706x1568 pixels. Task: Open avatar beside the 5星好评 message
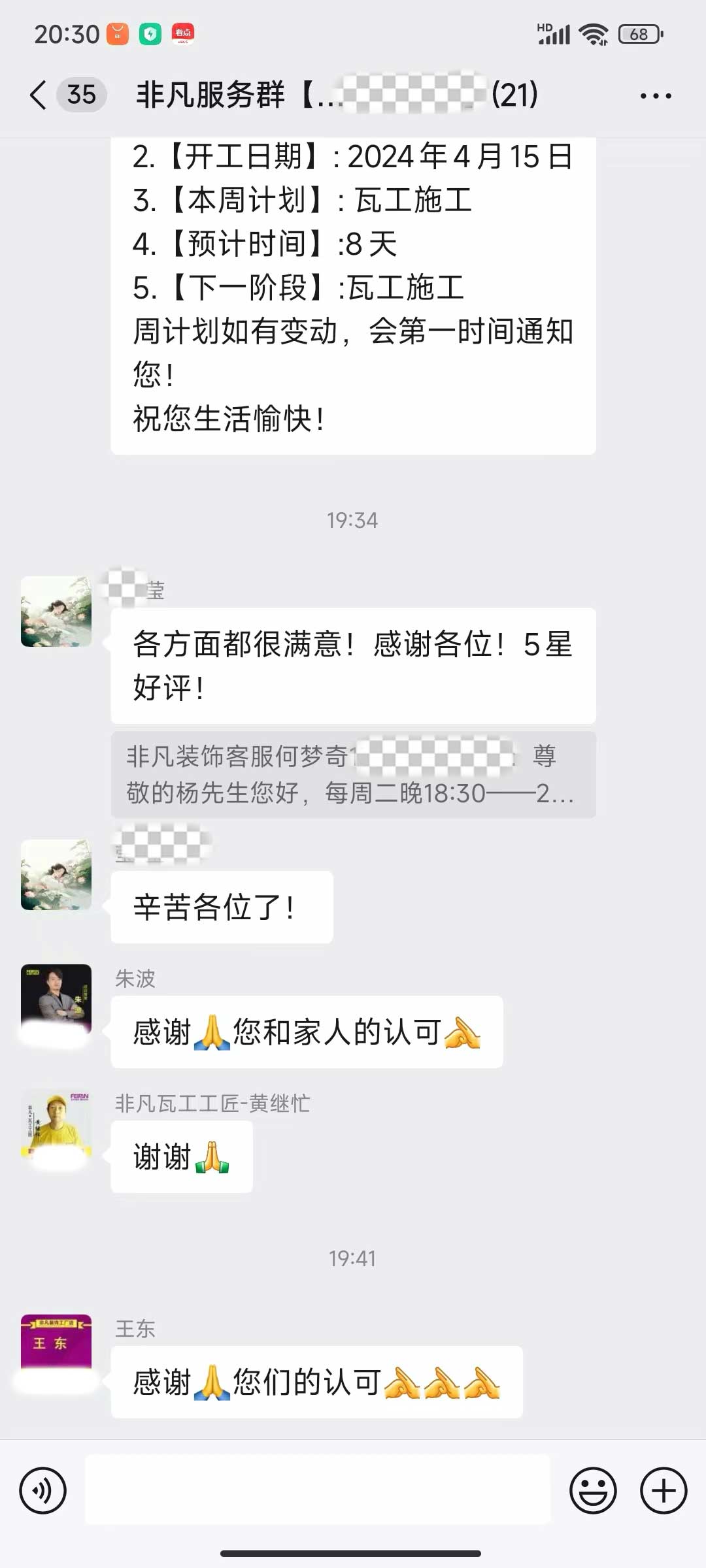[56, 612]
